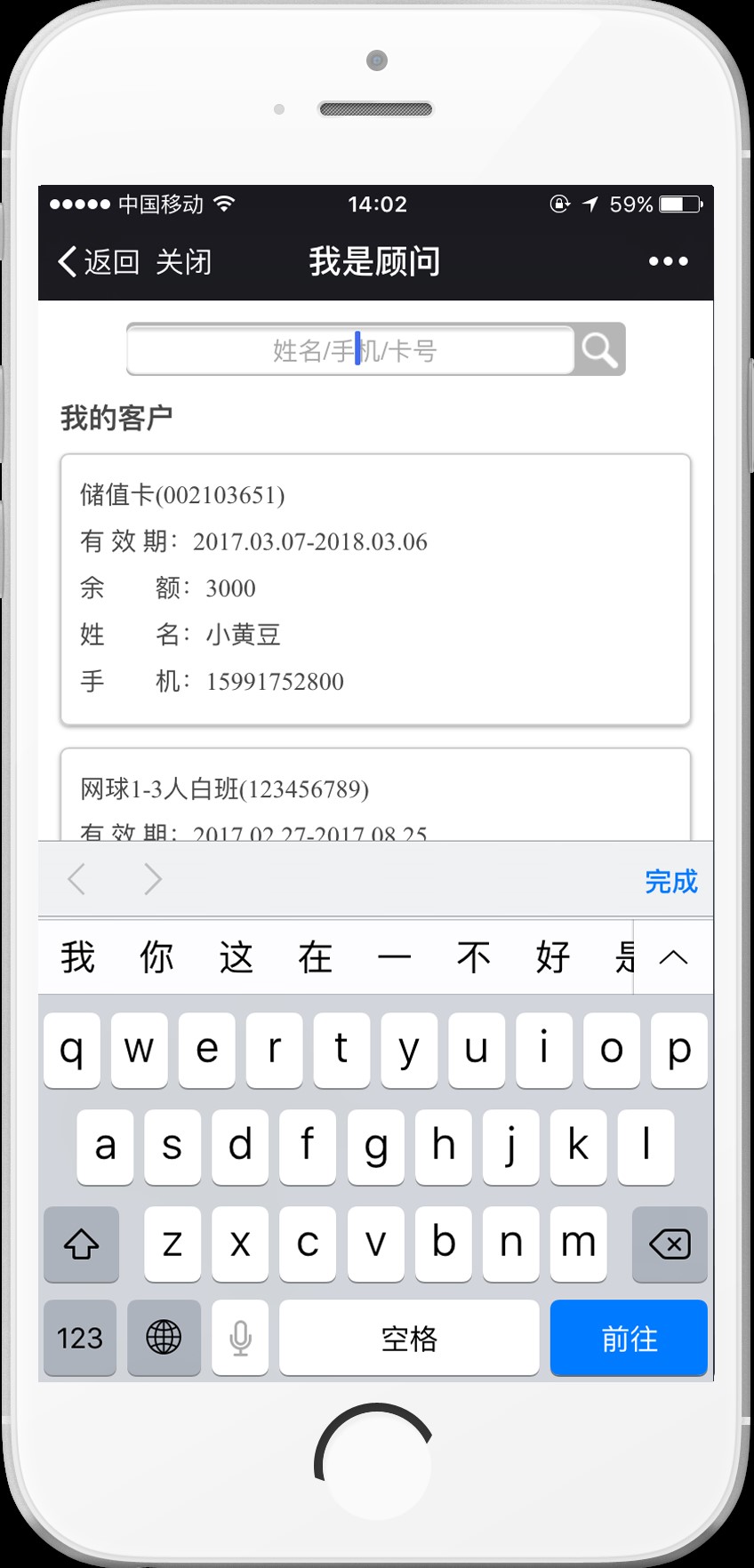
Task: Tap 完成 to dismiss the keyboard
Action: (x=671, y=881)
